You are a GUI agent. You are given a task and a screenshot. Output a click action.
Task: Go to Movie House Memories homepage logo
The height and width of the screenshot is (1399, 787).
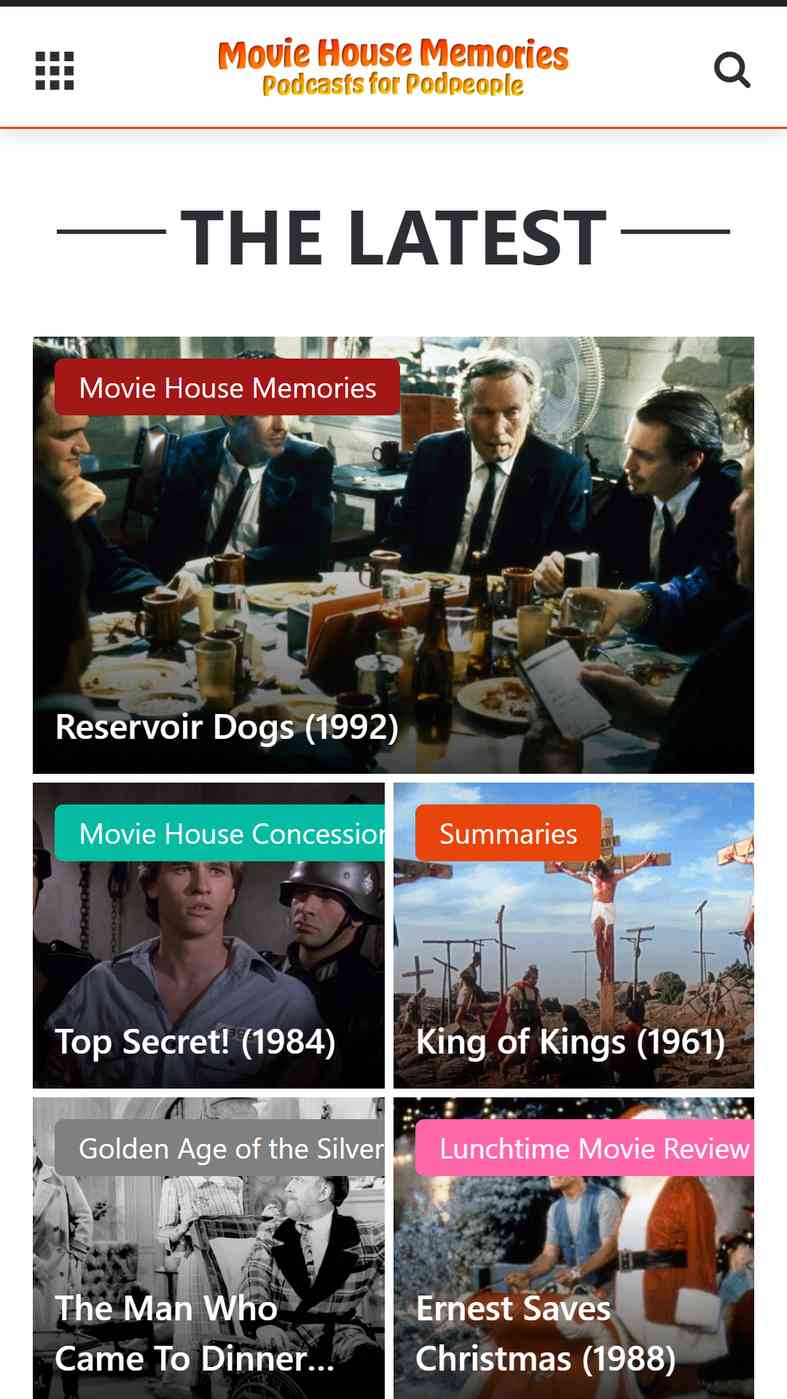click(393, 67)
